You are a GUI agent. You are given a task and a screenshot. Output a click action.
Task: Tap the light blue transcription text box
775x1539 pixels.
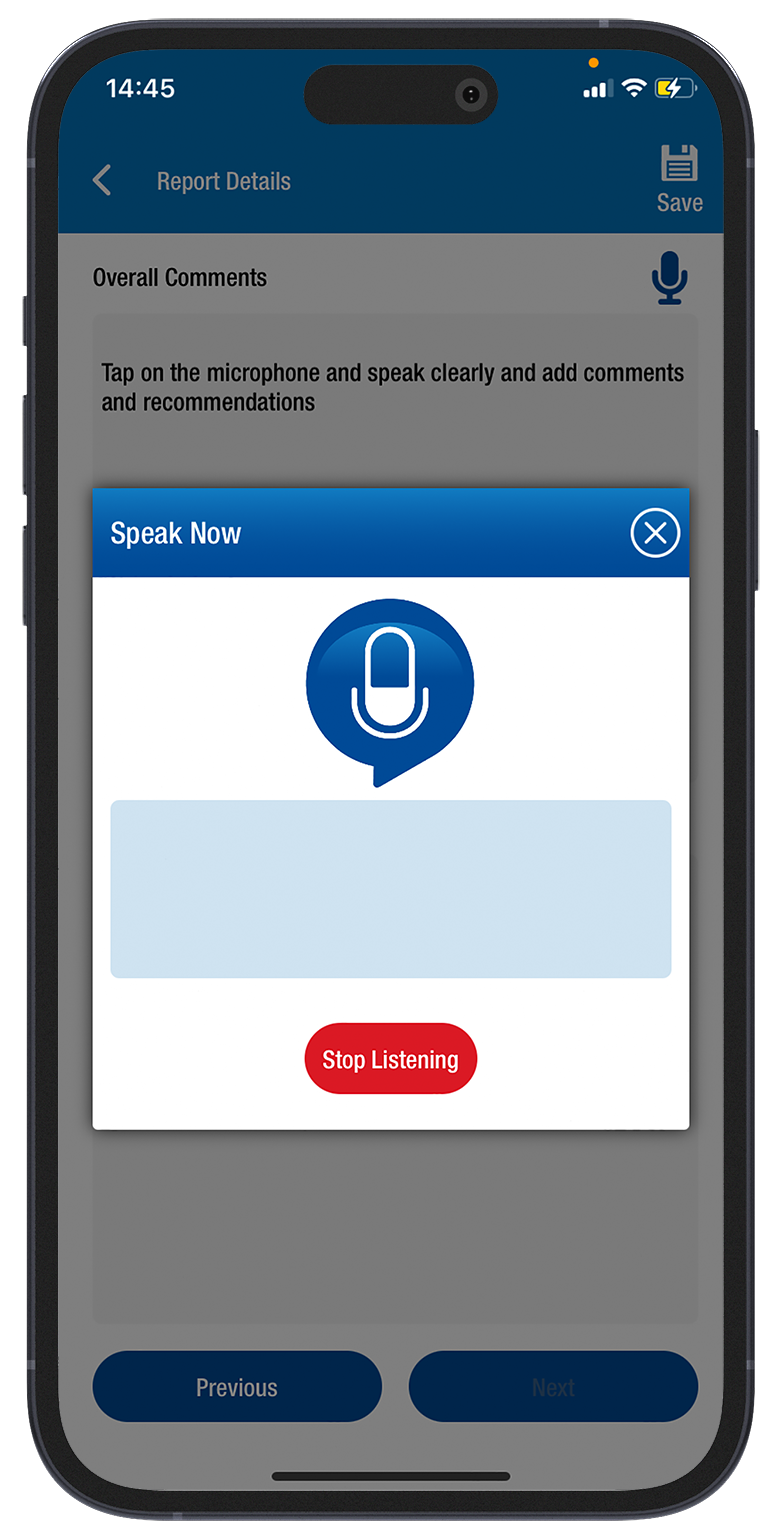pos(390,889)
